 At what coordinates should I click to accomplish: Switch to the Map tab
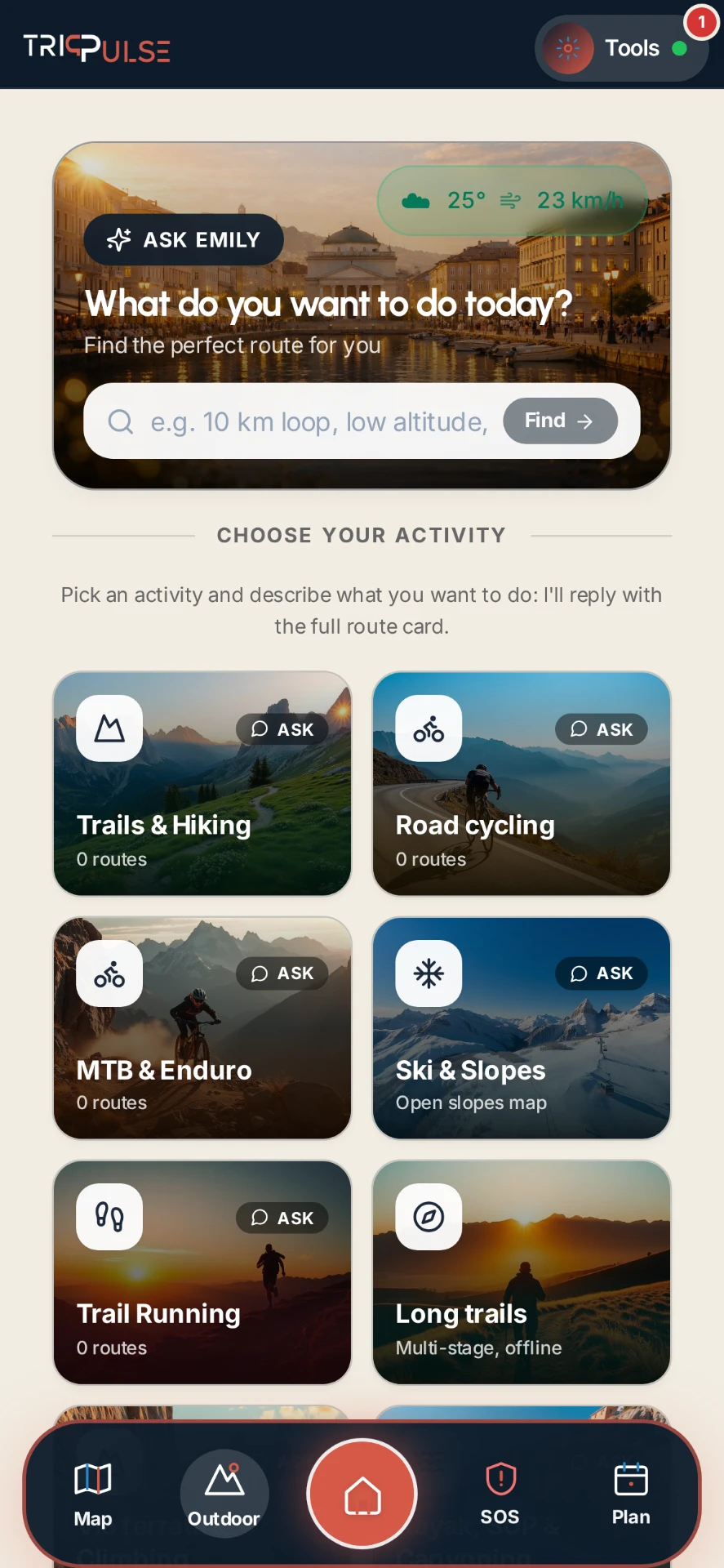pos(93,1494)
